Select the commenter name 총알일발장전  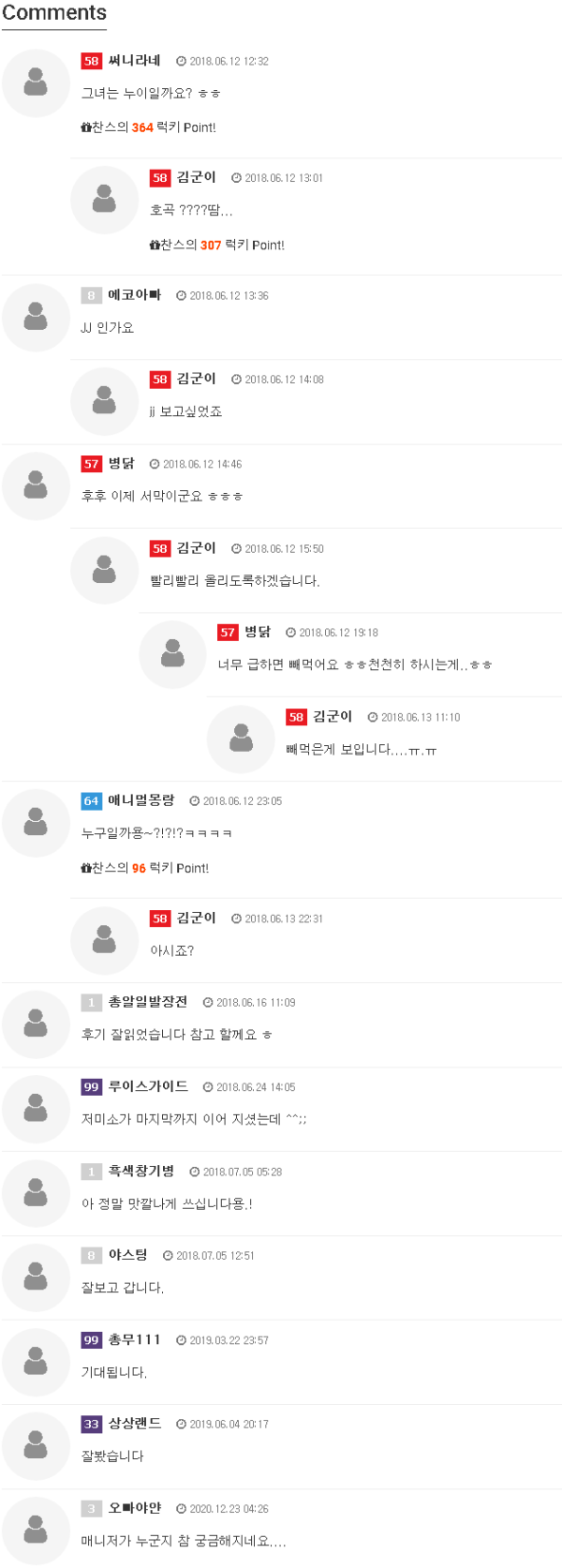tap(147, 1002)
